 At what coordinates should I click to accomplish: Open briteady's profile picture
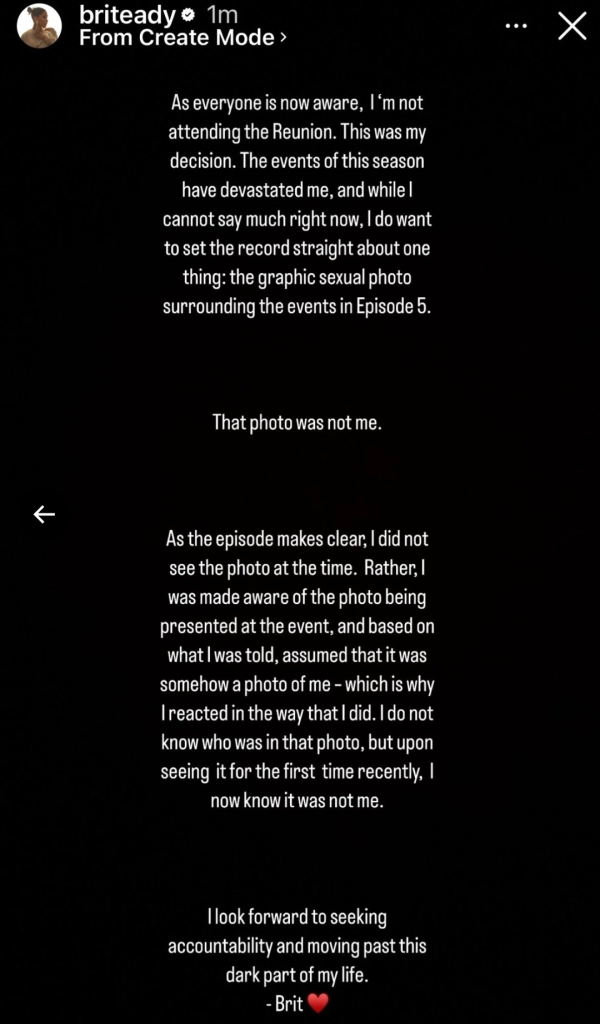point(40,26)
